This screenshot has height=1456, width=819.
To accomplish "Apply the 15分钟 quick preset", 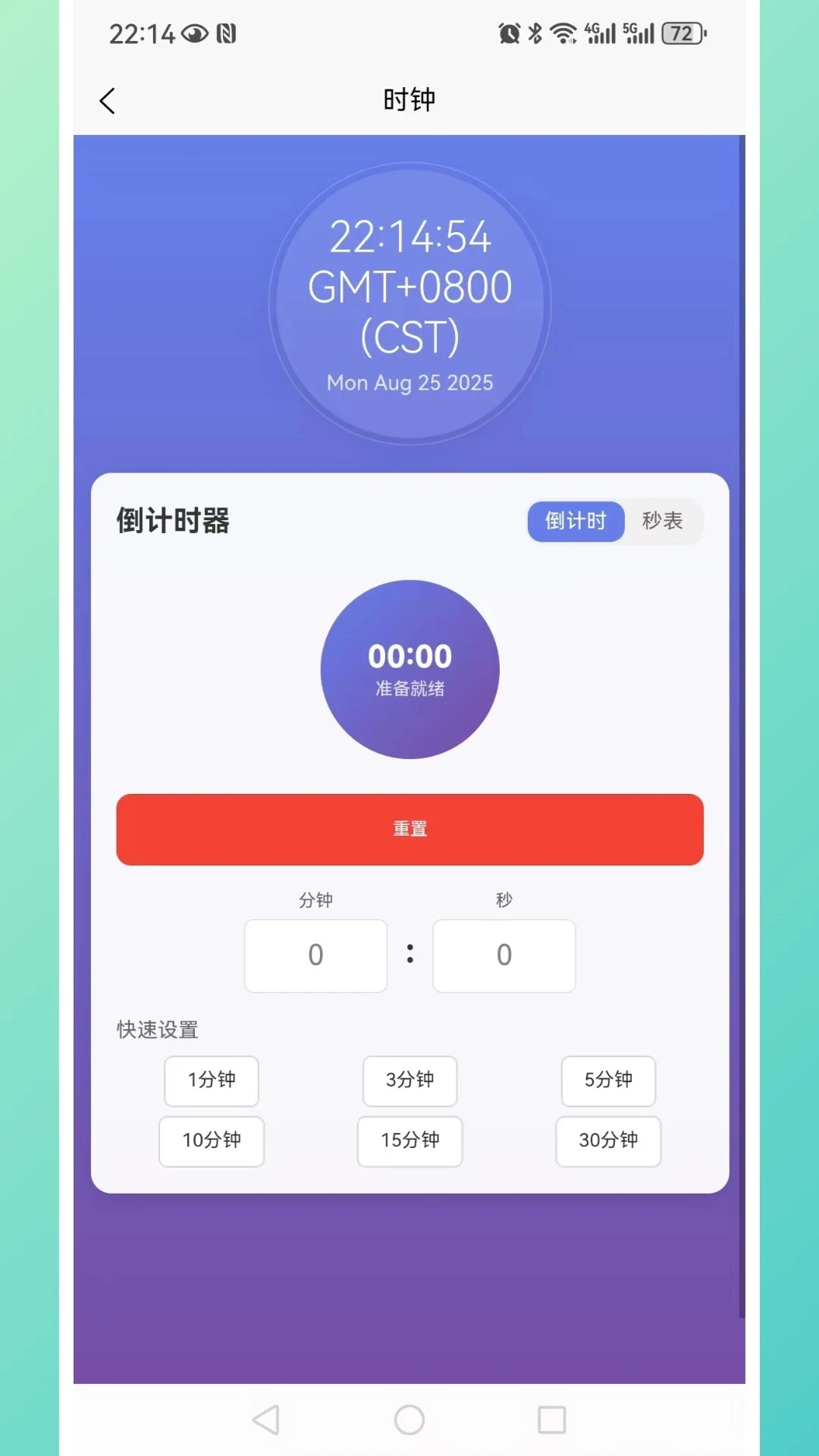I will (x=409, y=1141).
